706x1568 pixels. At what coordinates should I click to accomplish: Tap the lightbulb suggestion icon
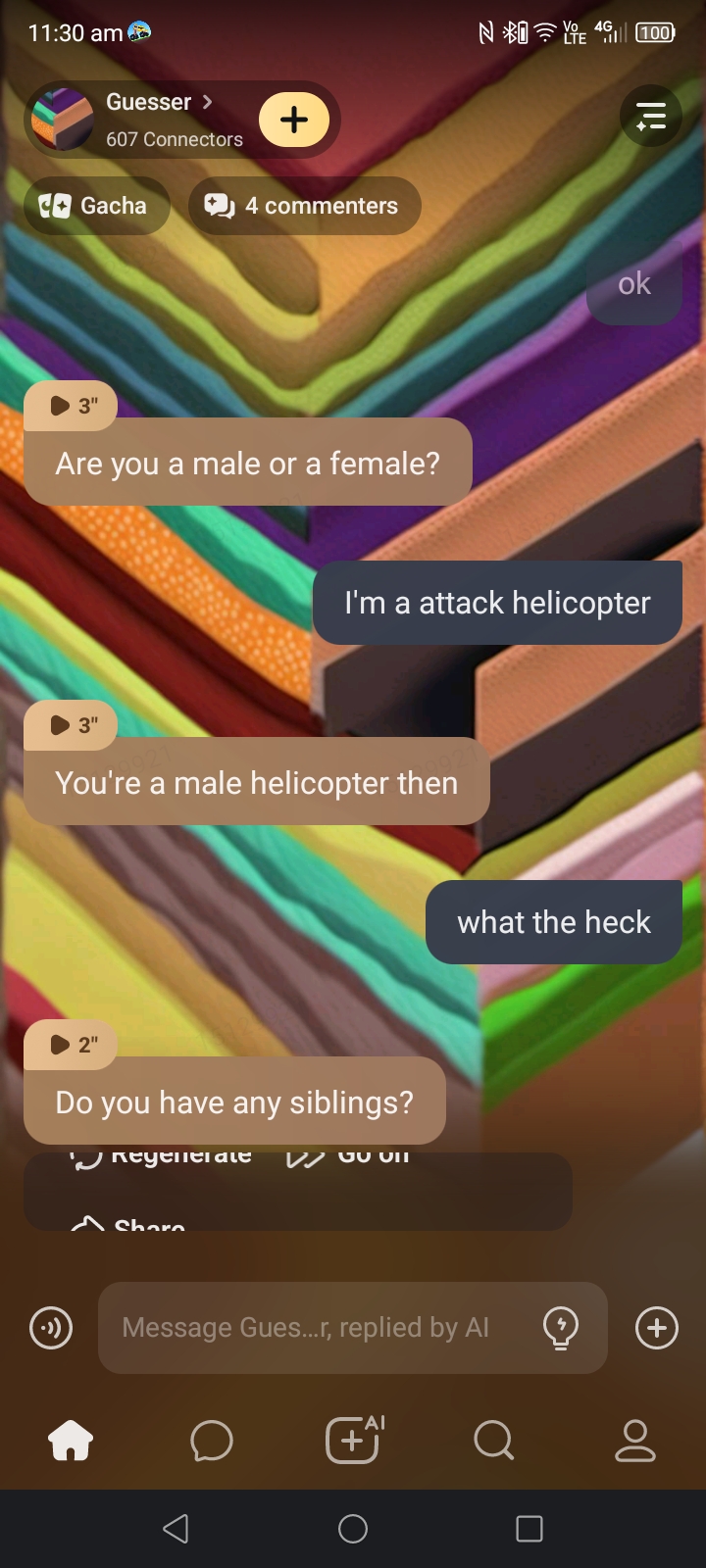point(561,1329)
